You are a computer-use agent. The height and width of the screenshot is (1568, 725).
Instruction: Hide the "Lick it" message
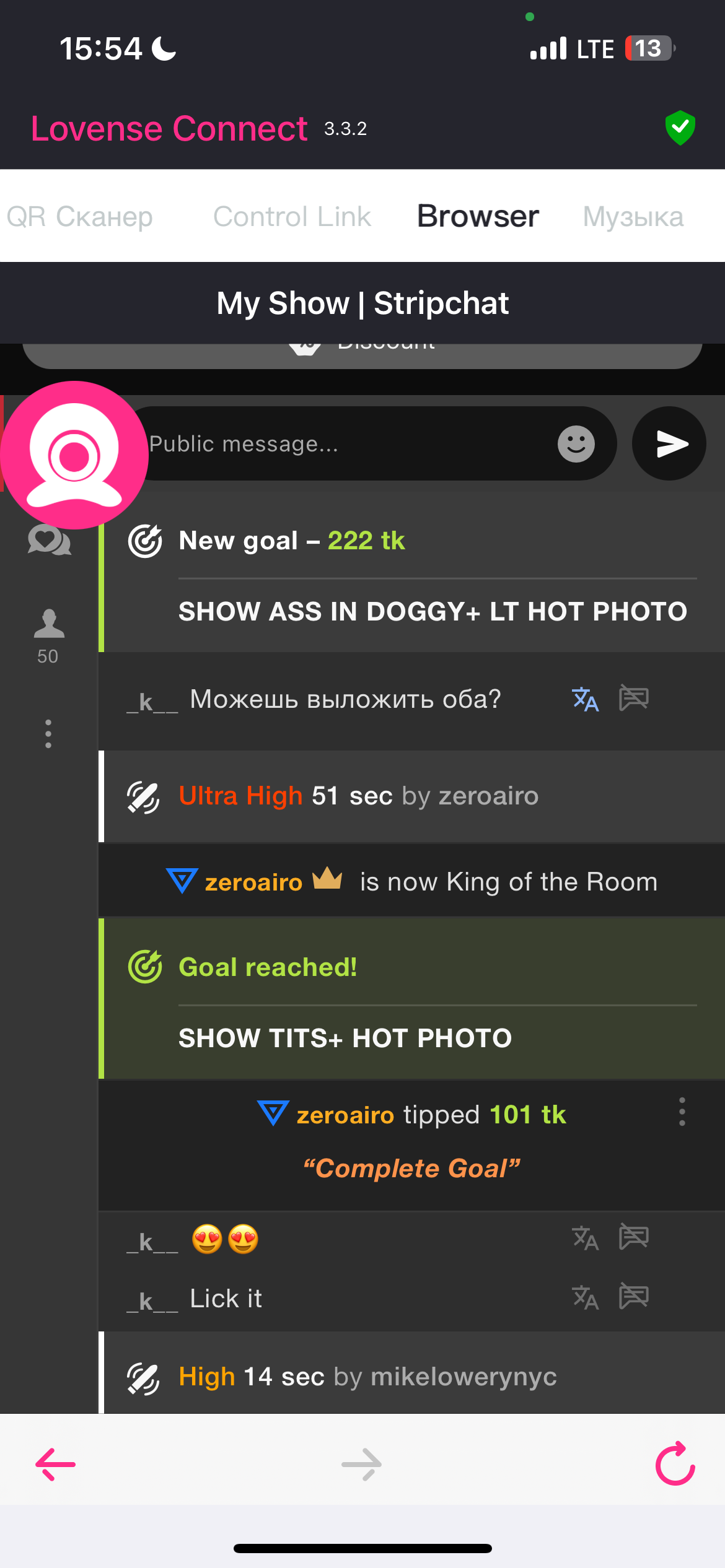point(633,1296)
